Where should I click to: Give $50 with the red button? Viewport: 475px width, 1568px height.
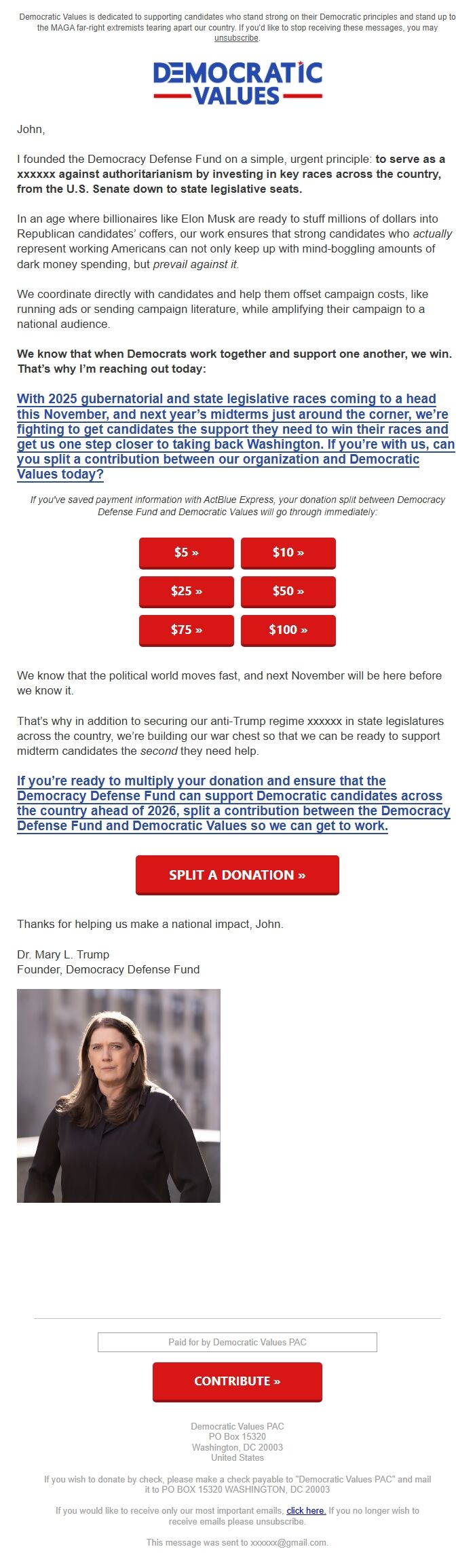click(x=288, y=591)
